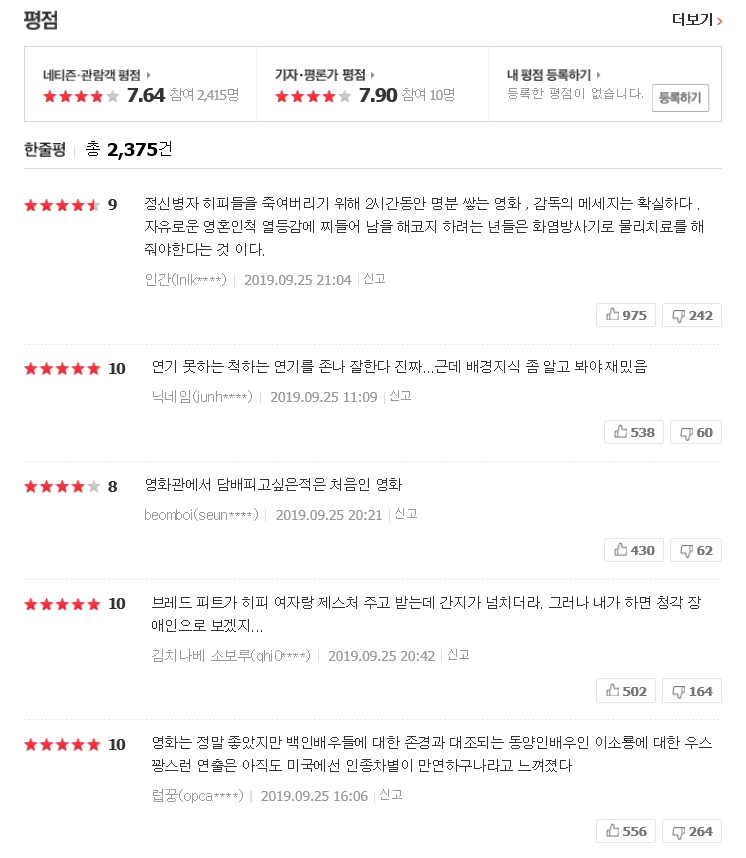
Task: Dislike the review by 김치나베 소보루
Action: click(x=691, y=691)
